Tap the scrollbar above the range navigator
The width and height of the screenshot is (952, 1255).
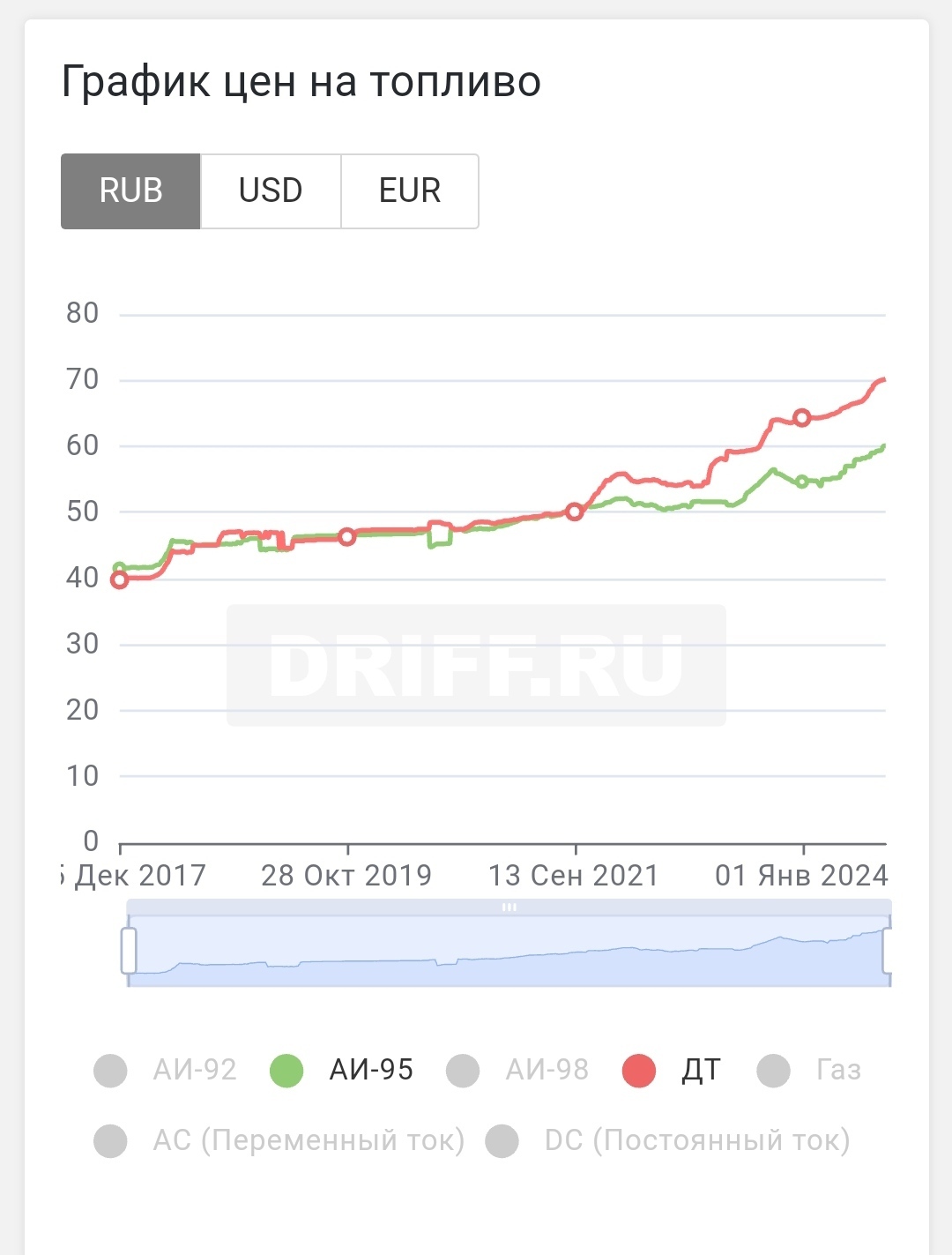pyautogui.click(x=509, y=908)
